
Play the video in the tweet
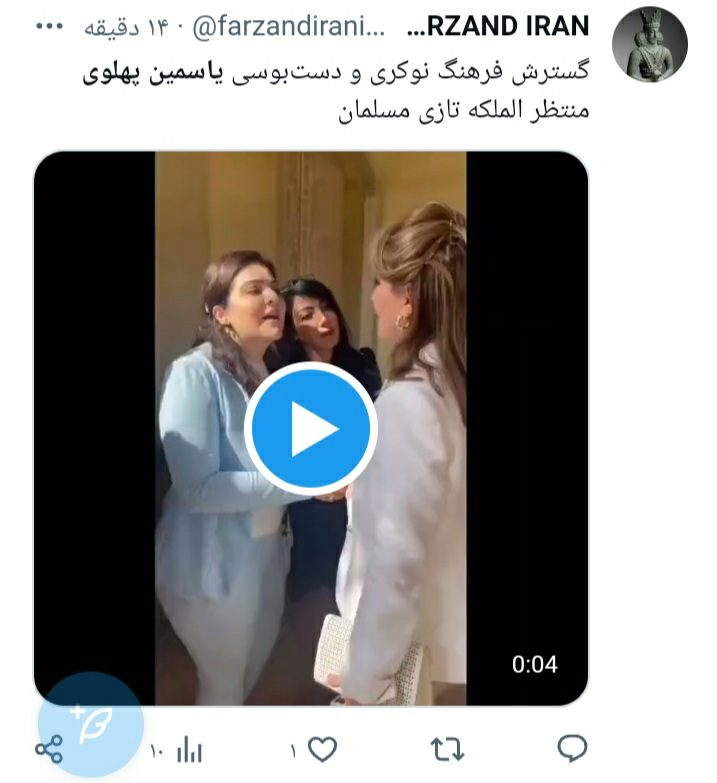pyautogui.click(x=311, y=428)
